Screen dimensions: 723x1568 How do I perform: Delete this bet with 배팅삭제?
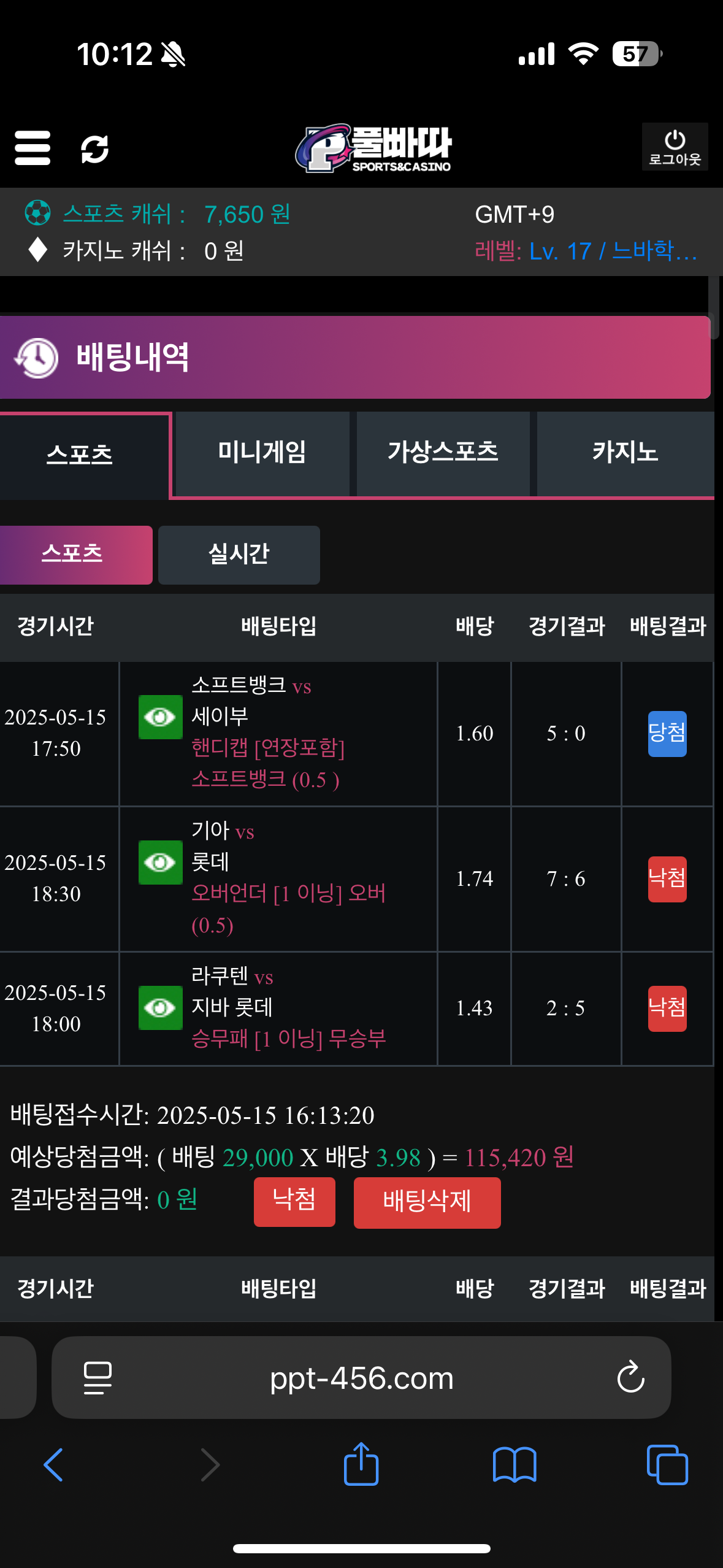coord(427,1202)
